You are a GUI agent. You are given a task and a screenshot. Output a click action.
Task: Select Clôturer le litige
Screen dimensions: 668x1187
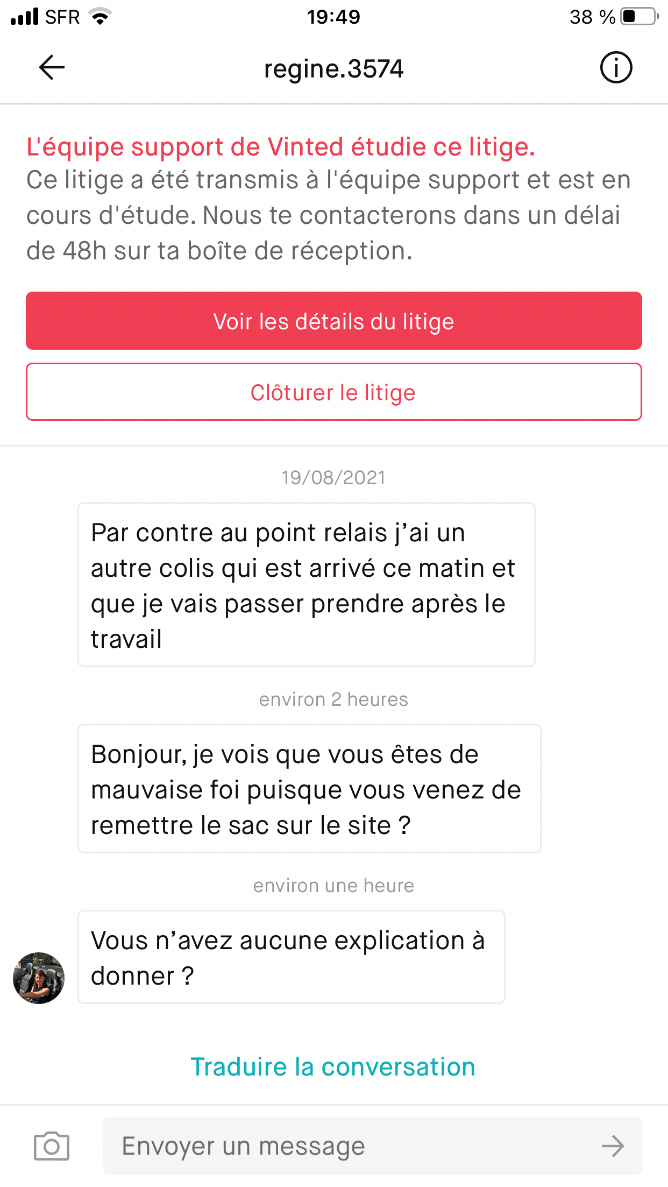(x=334, y=392)
